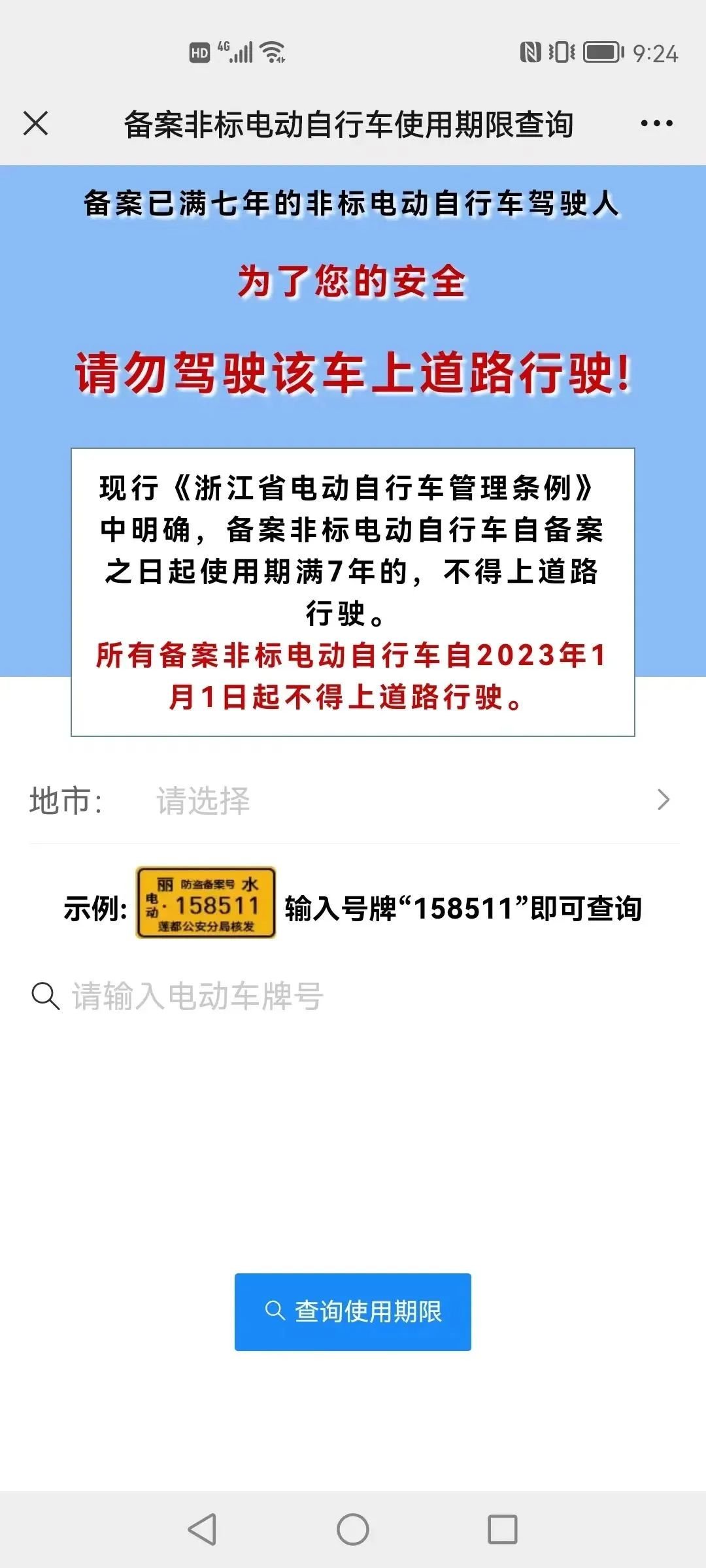Viewport: 706px width, 1568px height.
Task: Open the 地市 city selector
Action: click(x=353, y=800)
